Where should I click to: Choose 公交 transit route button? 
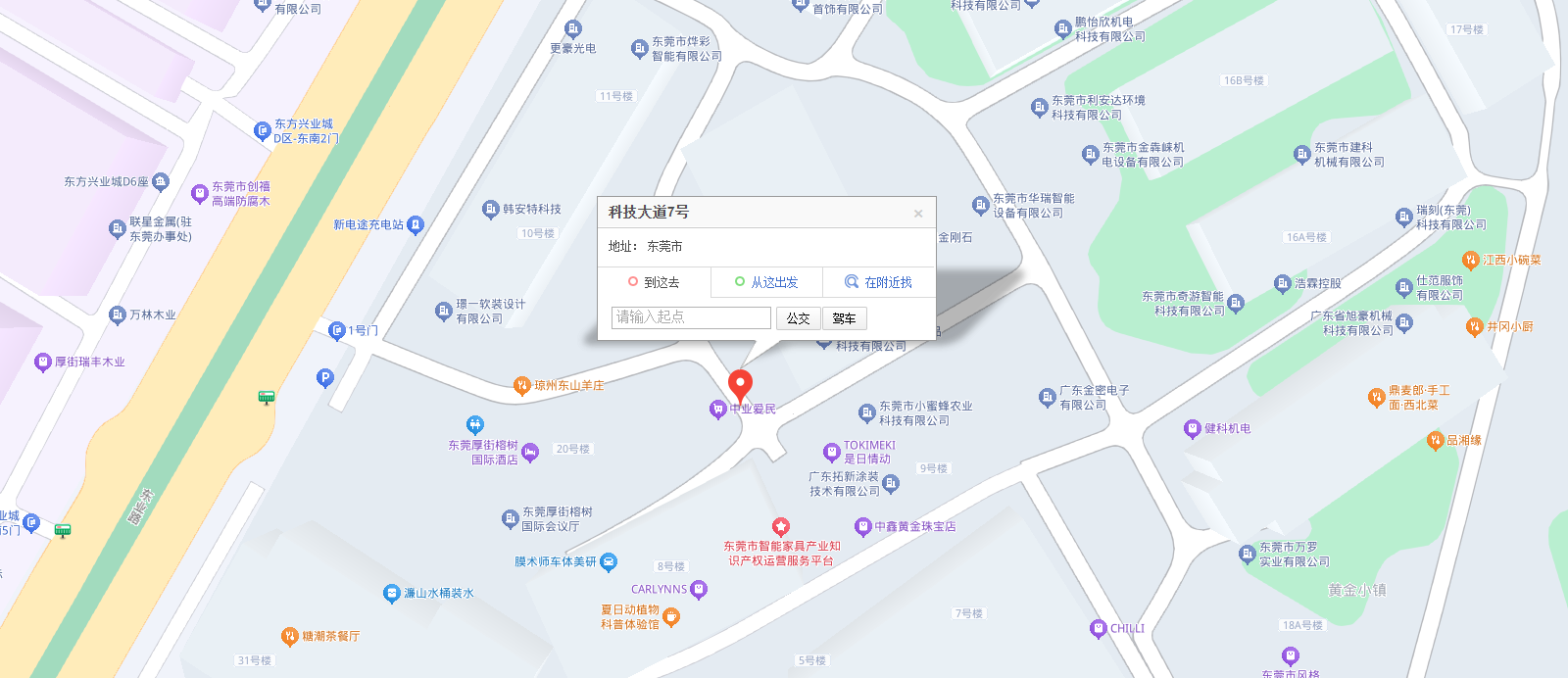click(799, 318)
